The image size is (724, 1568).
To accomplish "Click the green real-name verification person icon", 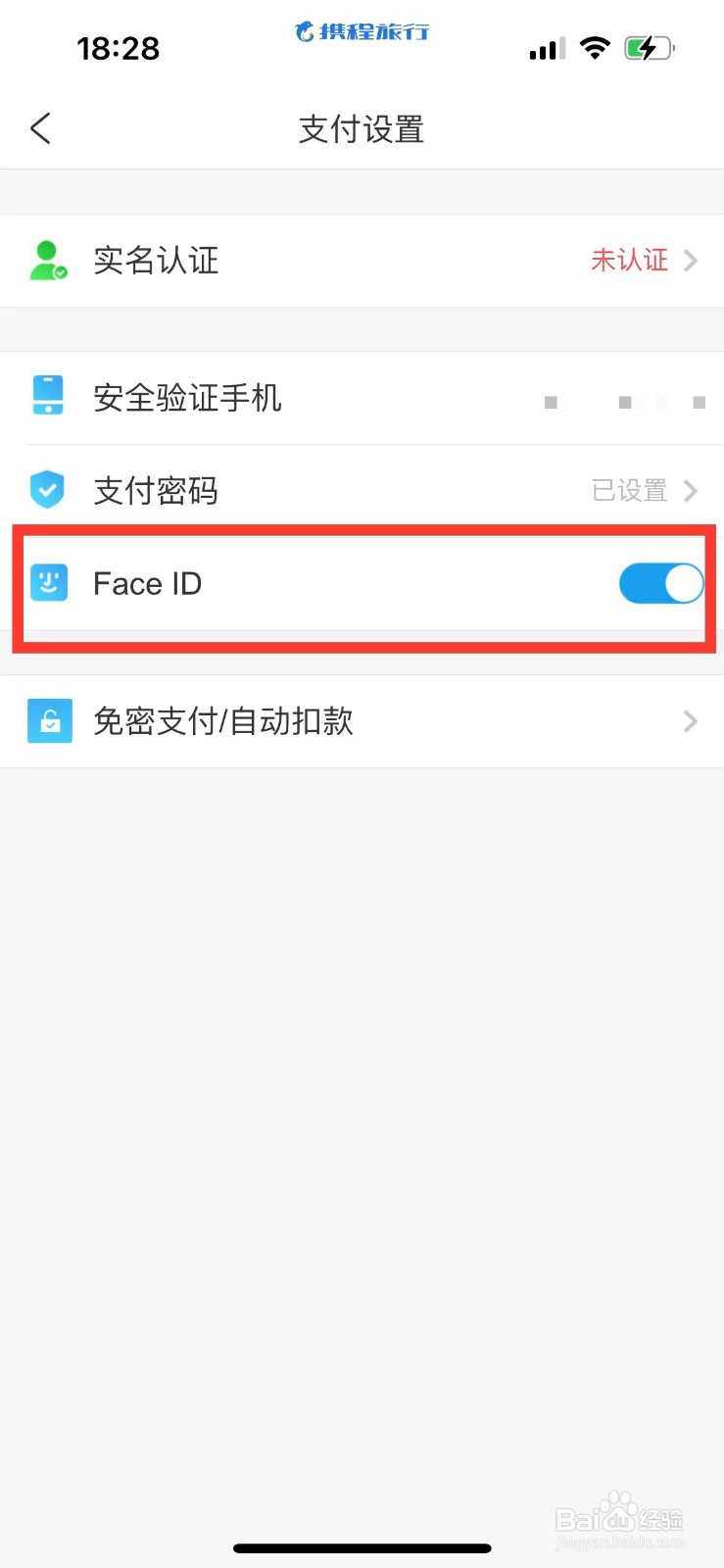I will [x=48, y=261].
